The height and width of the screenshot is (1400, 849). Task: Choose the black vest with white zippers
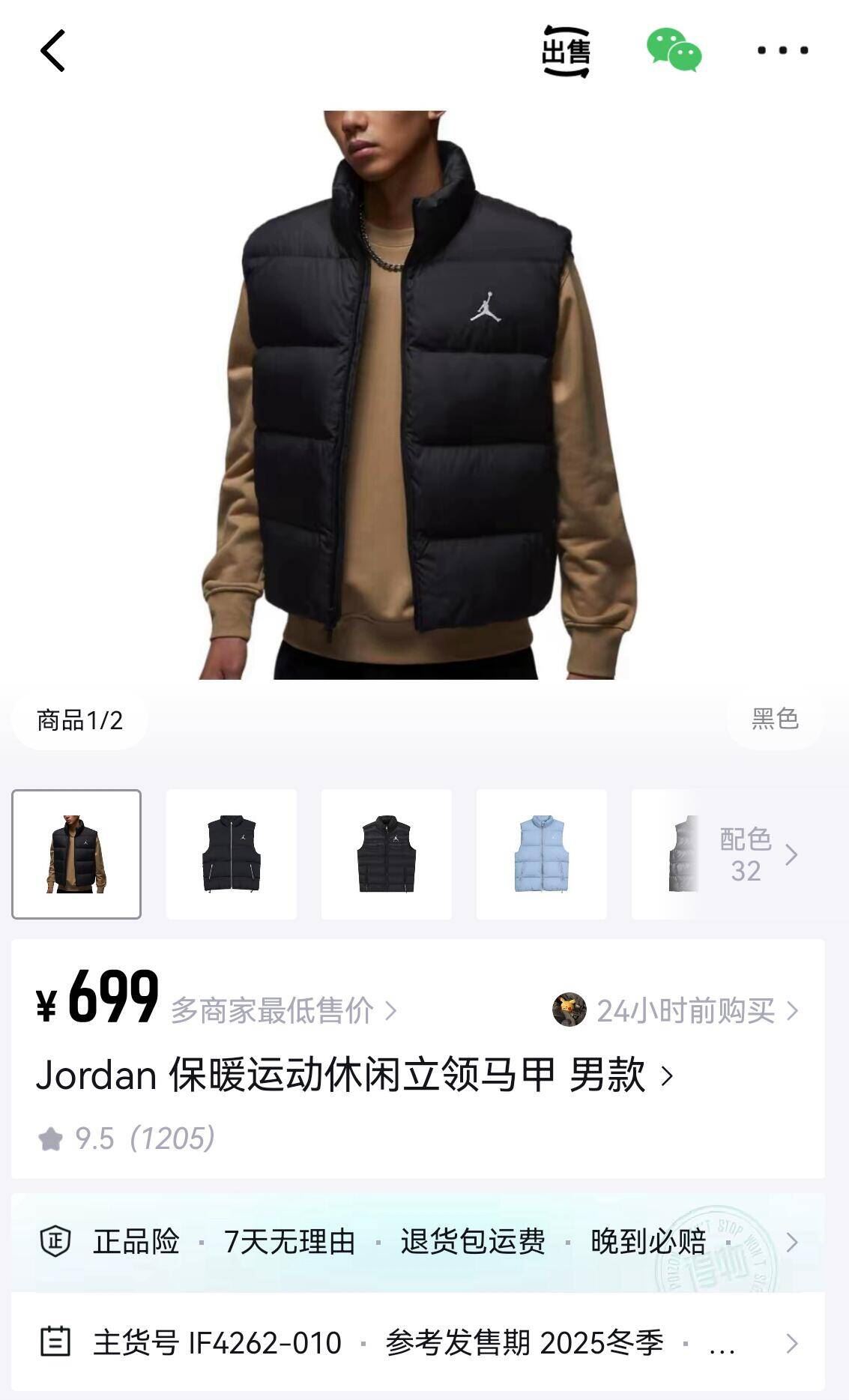pyautogui.click(x=232, y=854)
